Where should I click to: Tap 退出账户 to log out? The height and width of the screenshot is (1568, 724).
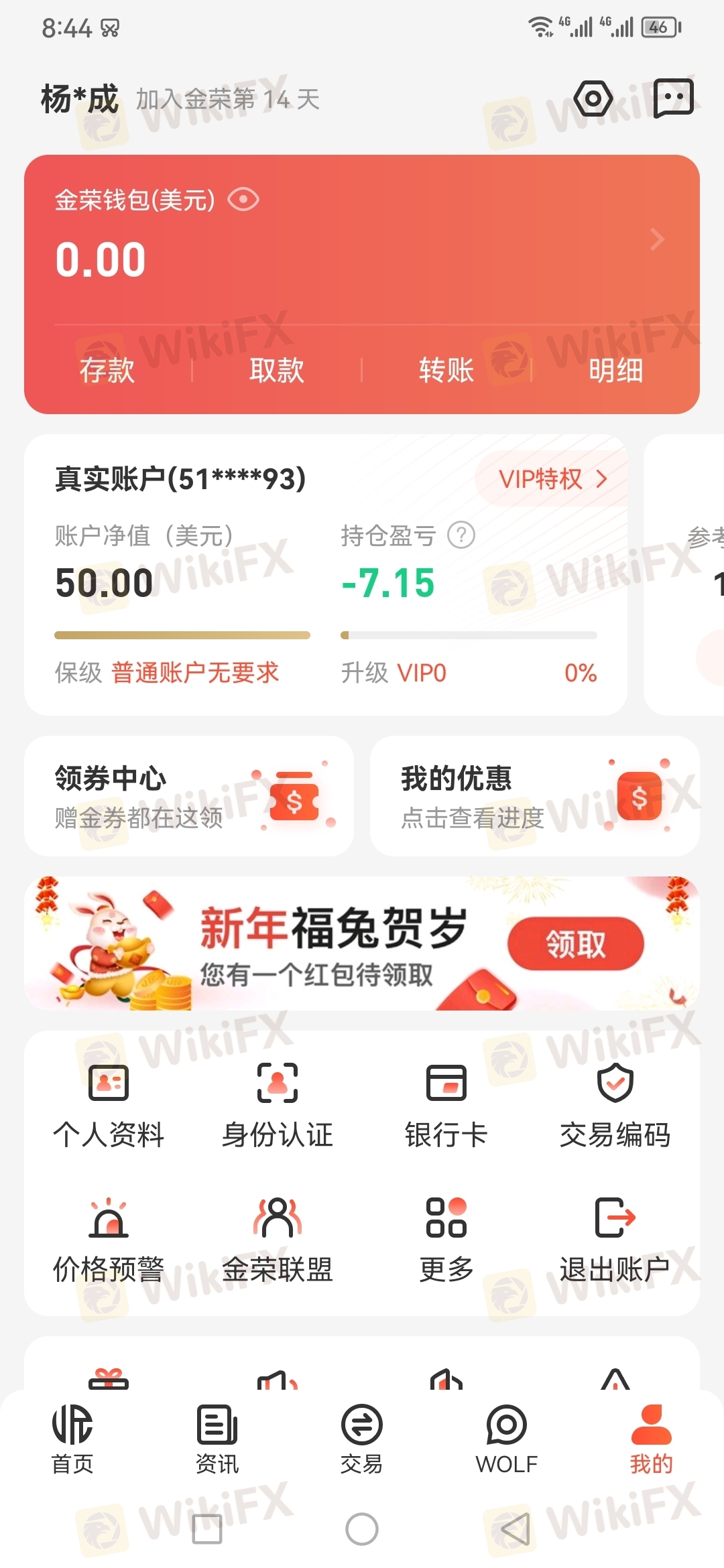pyautogui.click(x=615, y=1240)
